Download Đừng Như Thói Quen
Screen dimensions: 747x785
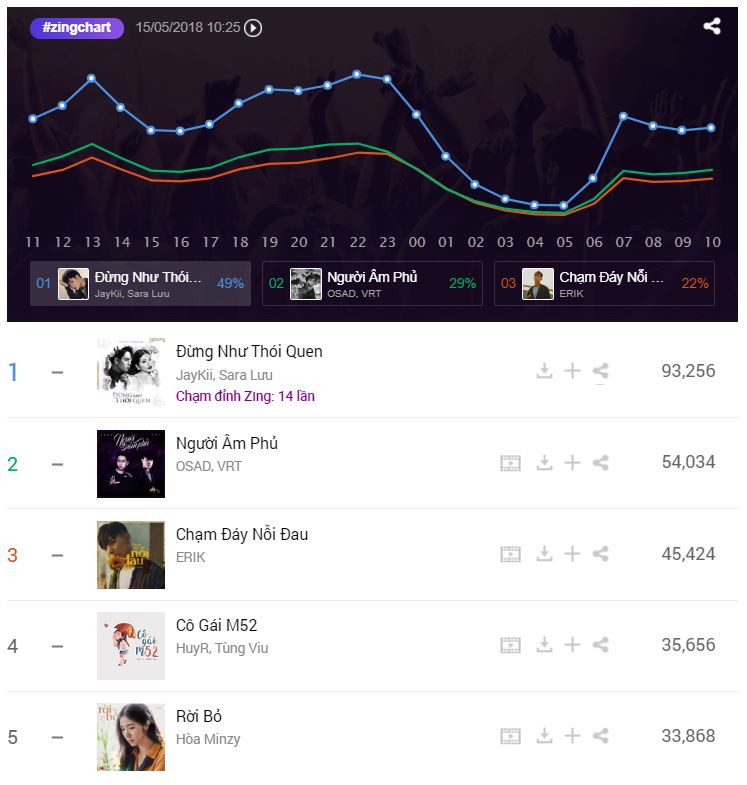click(544, 371)
